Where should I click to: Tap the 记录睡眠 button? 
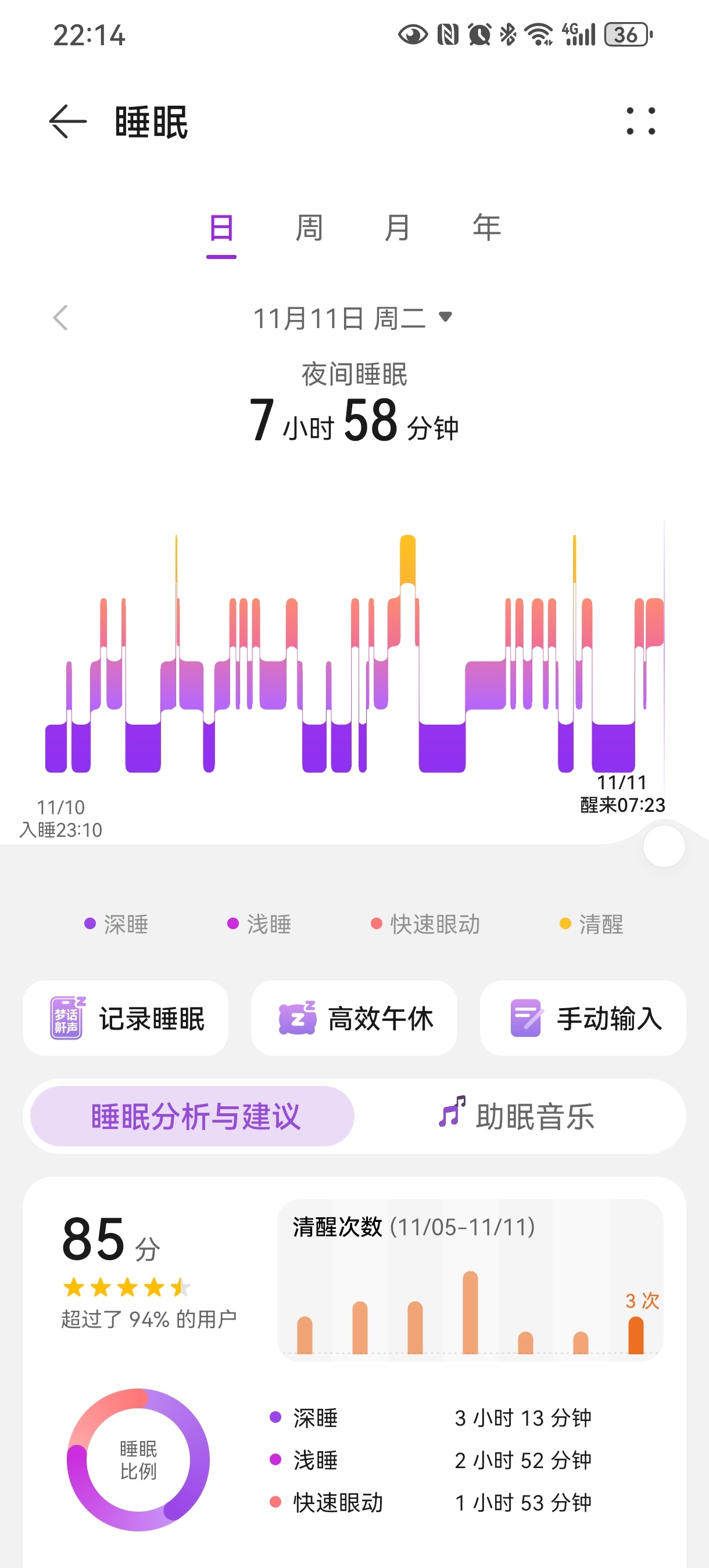[x=126, y=1017]
